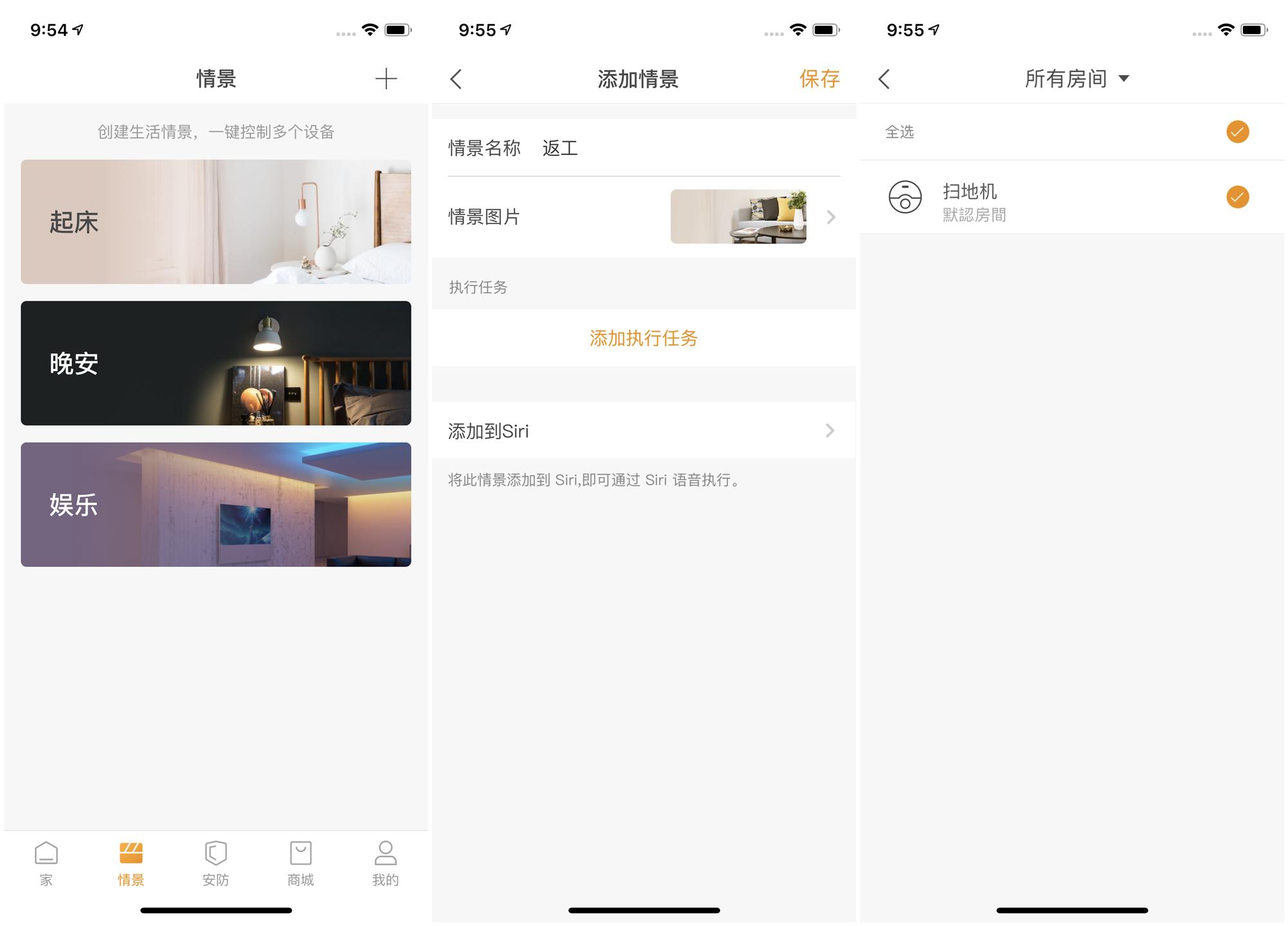1288x926 pixels.
Task: Switch to the 商城 tab
Action: (x=301, y=863)
